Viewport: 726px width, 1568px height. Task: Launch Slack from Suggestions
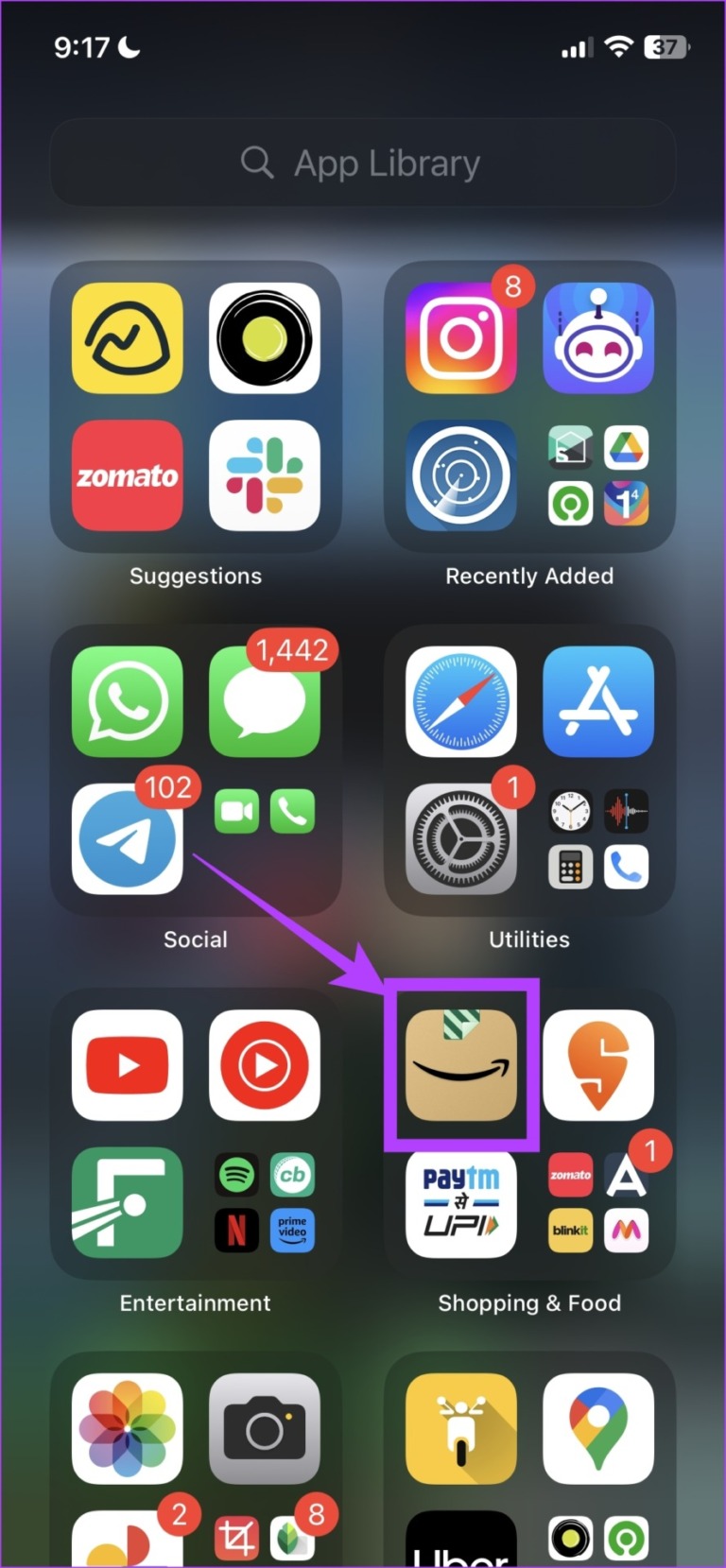tap(265, 475)
